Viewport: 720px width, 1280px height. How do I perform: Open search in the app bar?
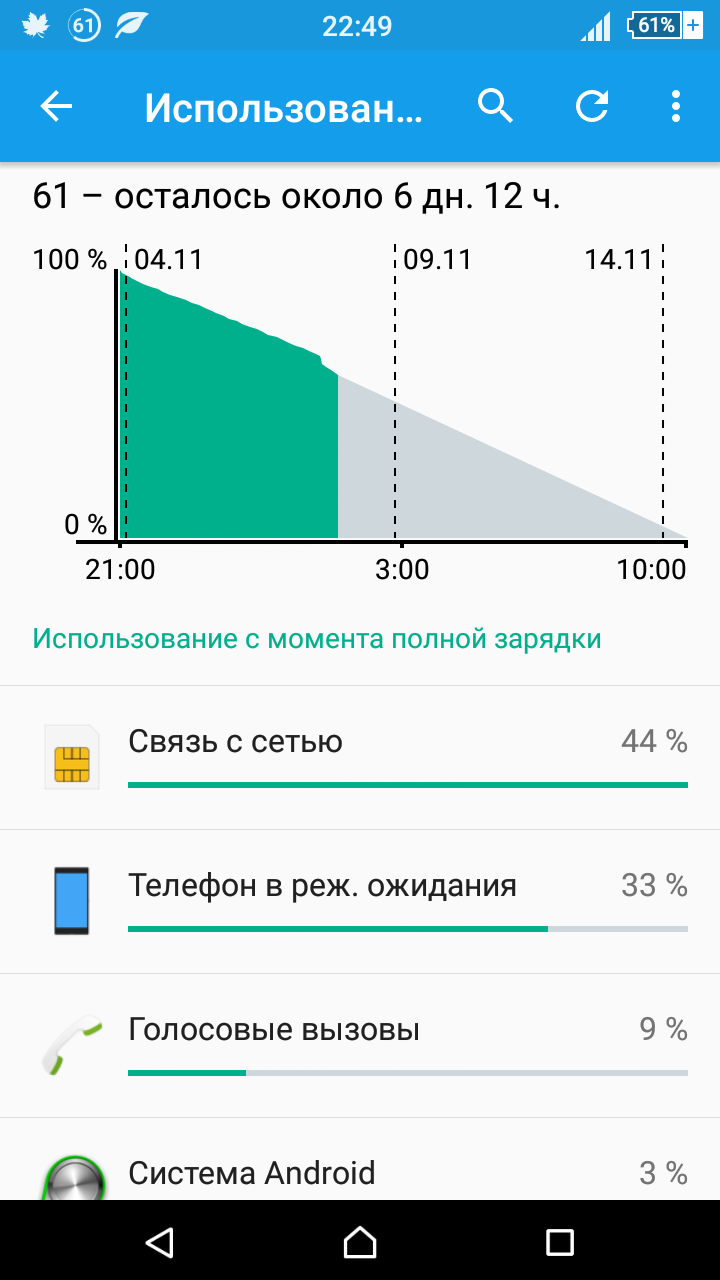495,106
